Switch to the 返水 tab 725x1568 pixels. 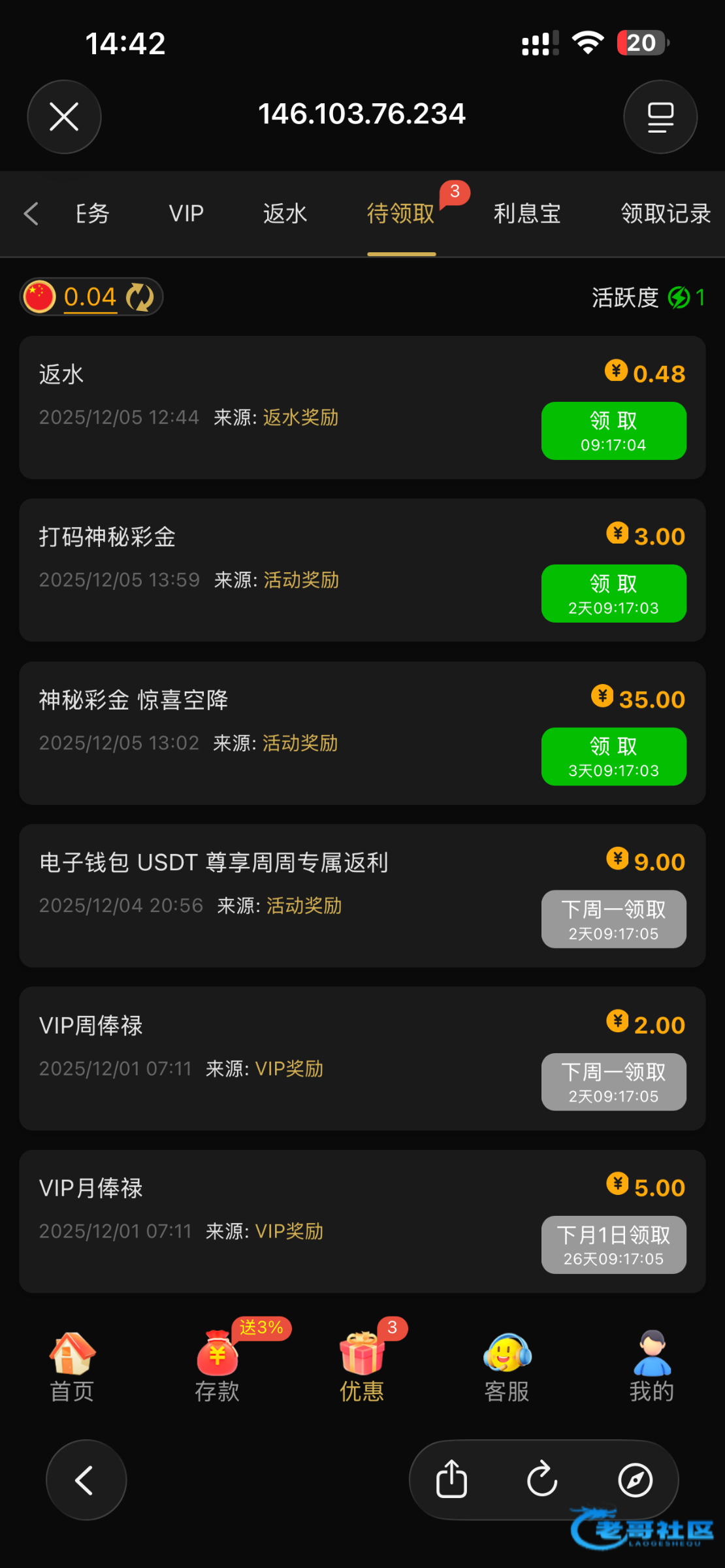point(285,214)
